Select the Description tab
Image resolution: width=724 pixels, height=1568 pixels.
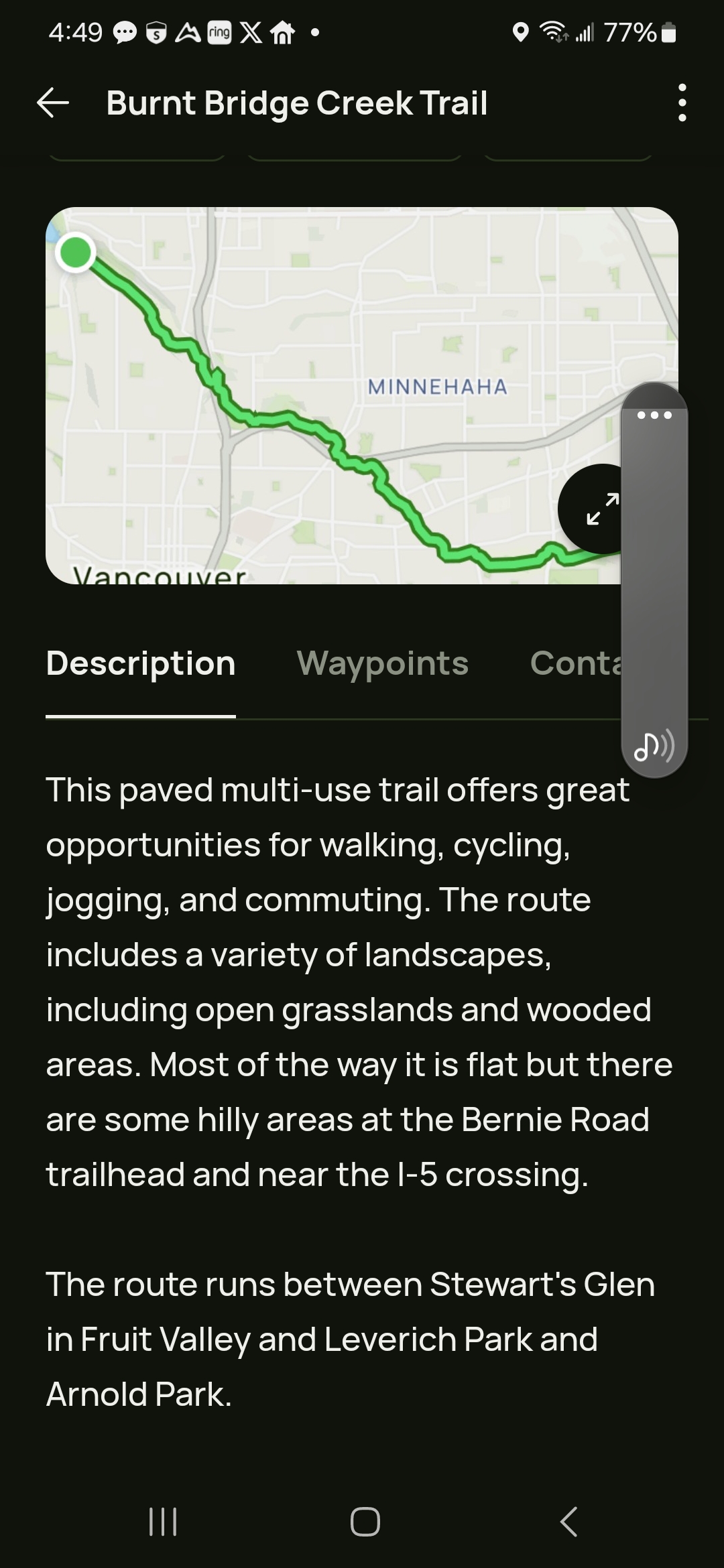pyautogui.click(x=141, y=664)
